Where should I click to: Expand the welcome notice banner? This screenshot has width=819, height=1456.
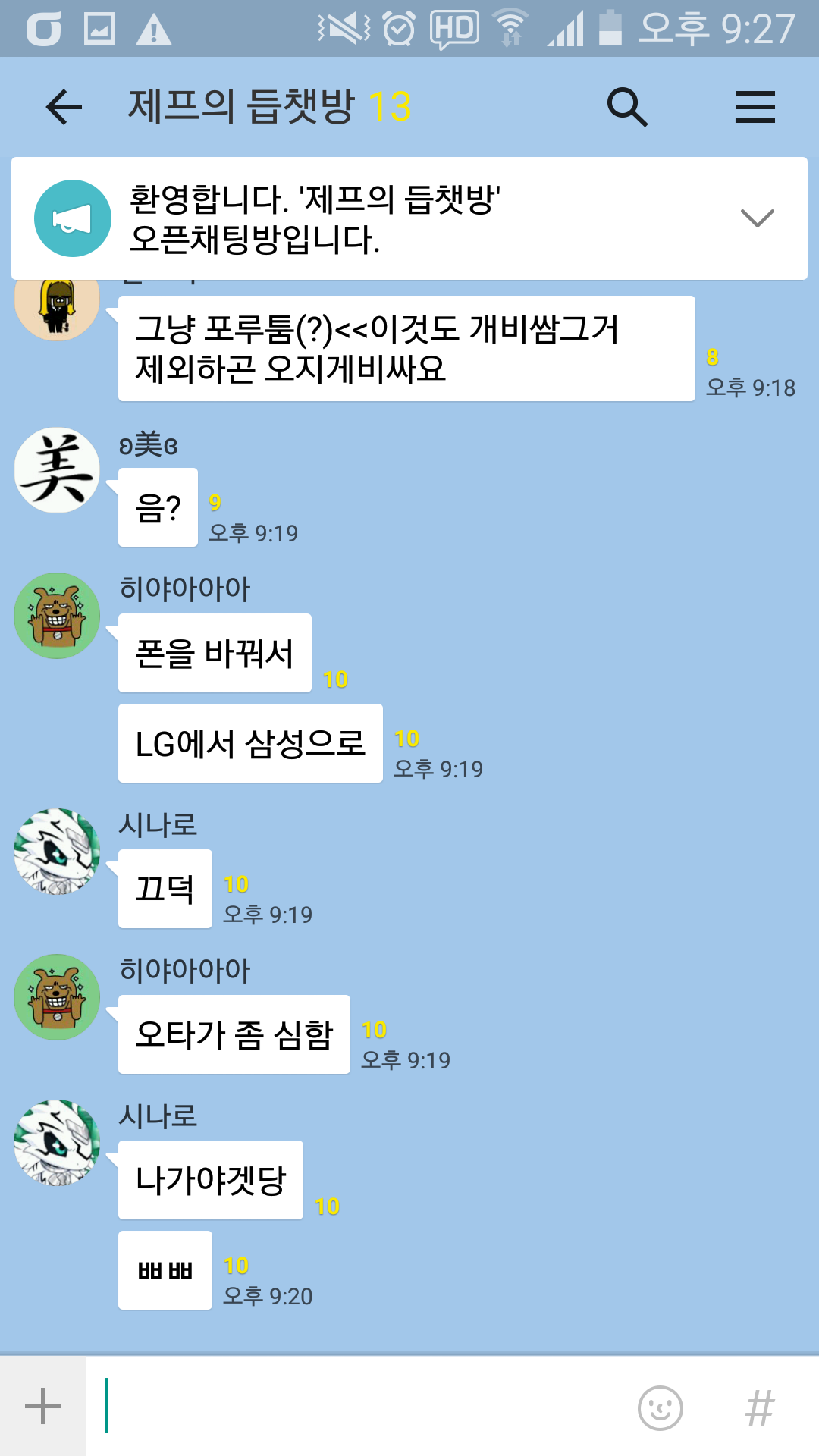tap(757, 218)
